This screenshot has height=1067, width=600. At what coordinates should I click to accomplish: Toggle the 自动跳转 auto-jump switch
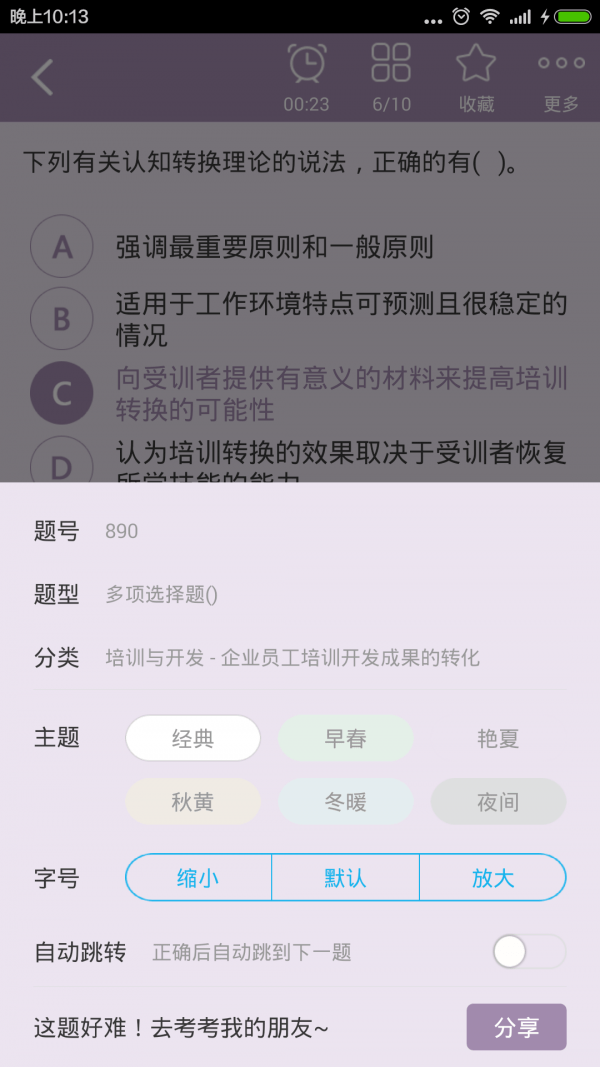528,952
